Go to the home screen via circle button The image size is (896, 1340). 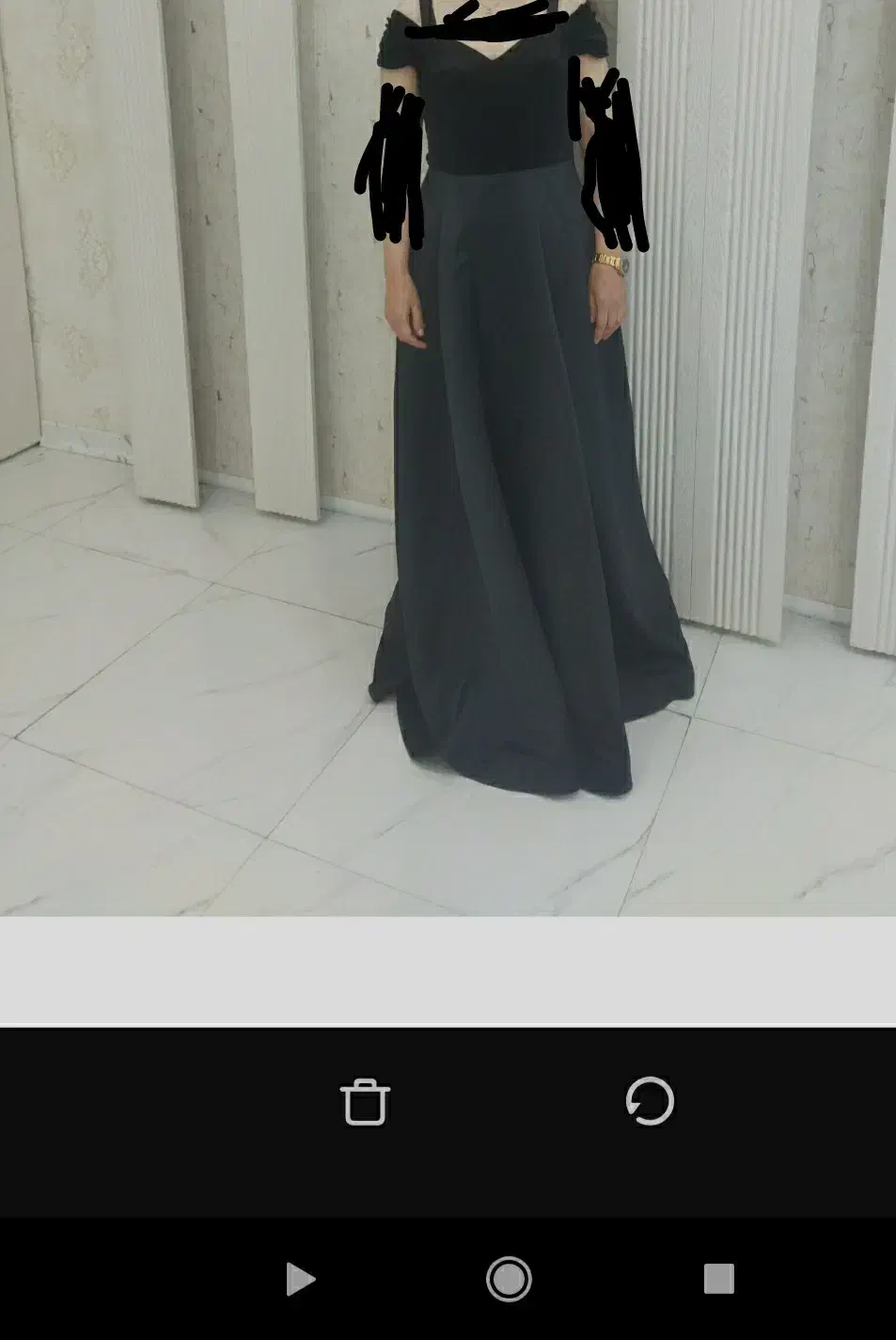coord(509,1279)
